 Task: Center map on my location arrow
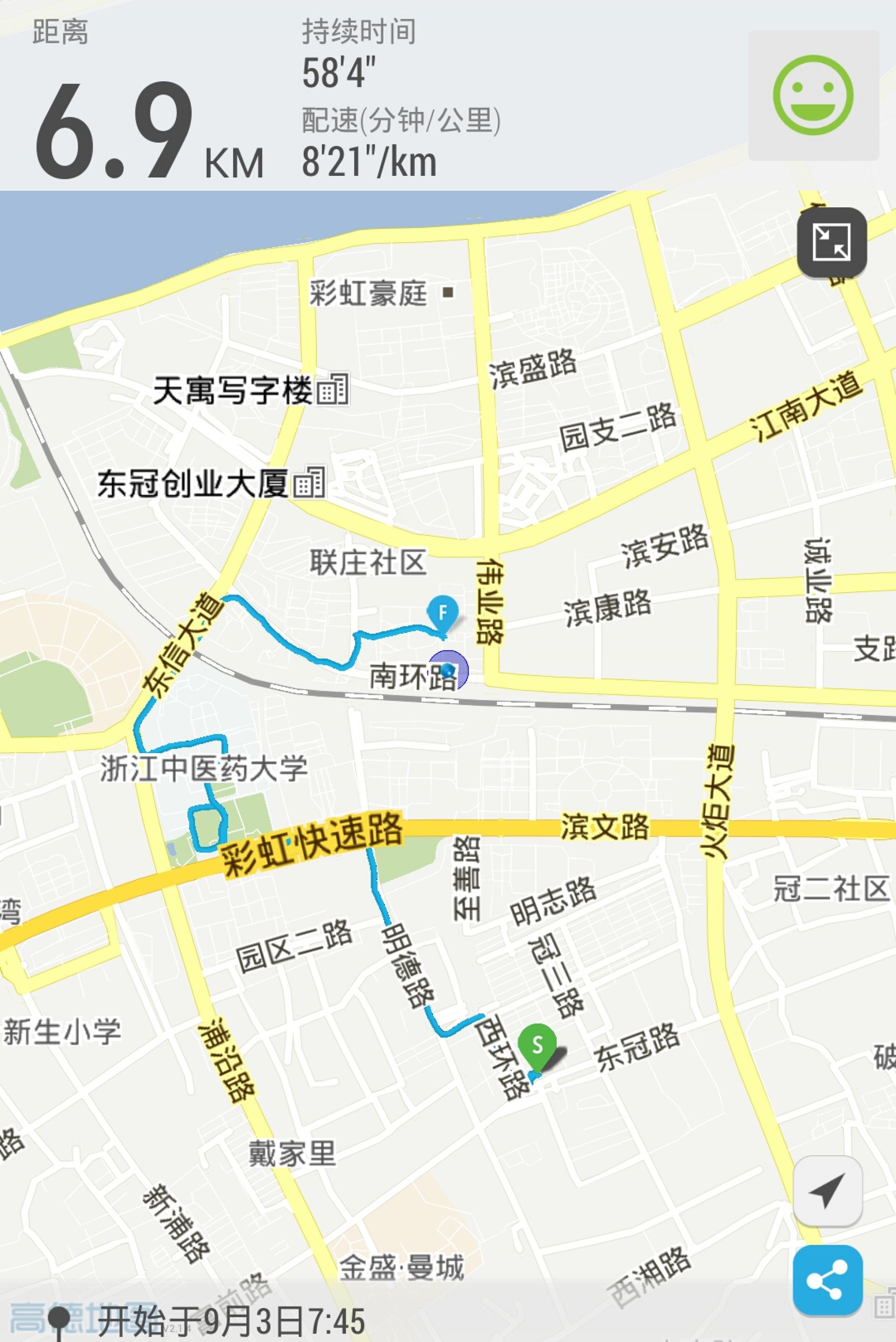(x=827, y=1191)
